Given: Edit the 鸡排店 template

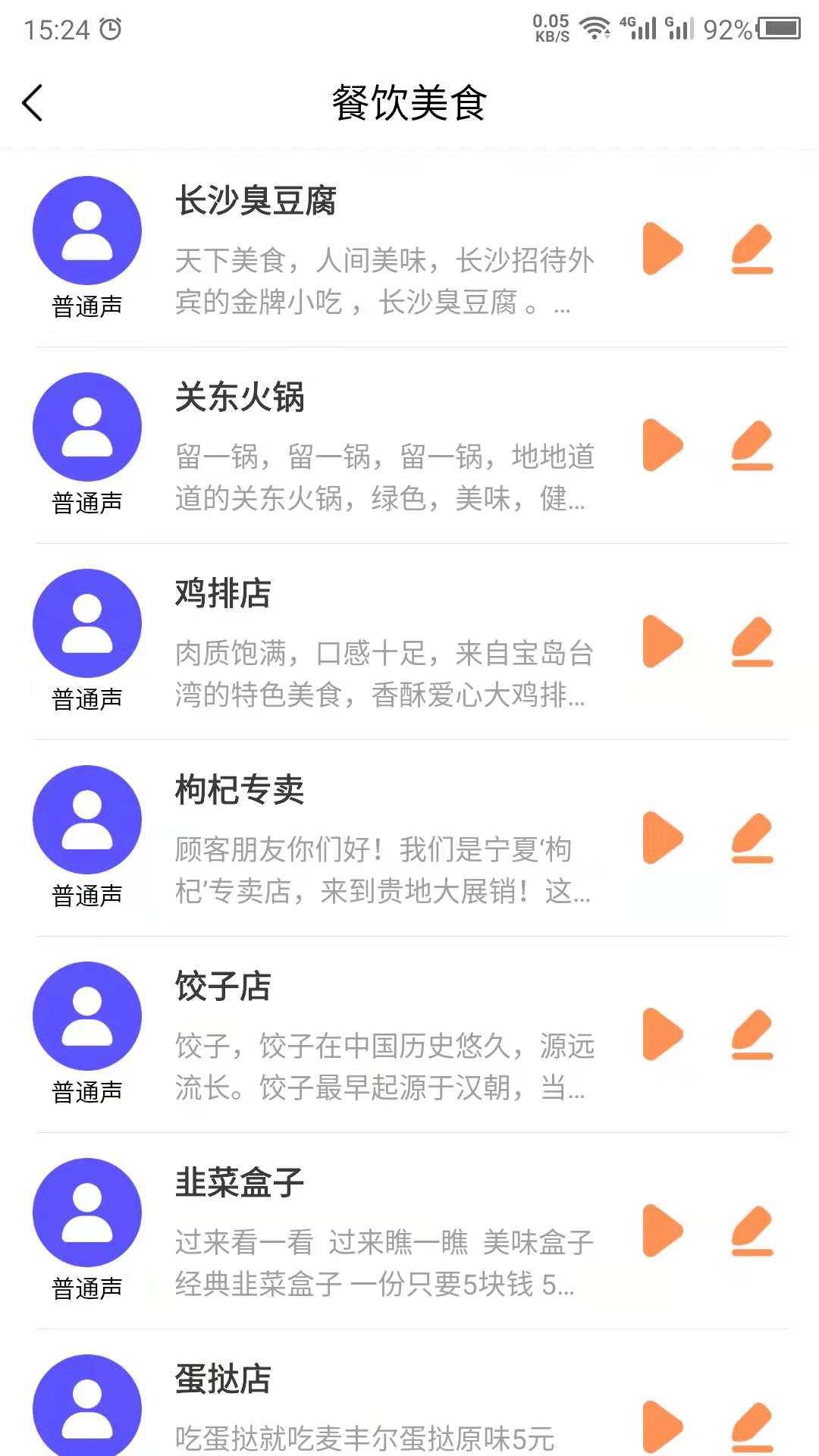Looking at the screenshot, I should [x=752, y=642].
